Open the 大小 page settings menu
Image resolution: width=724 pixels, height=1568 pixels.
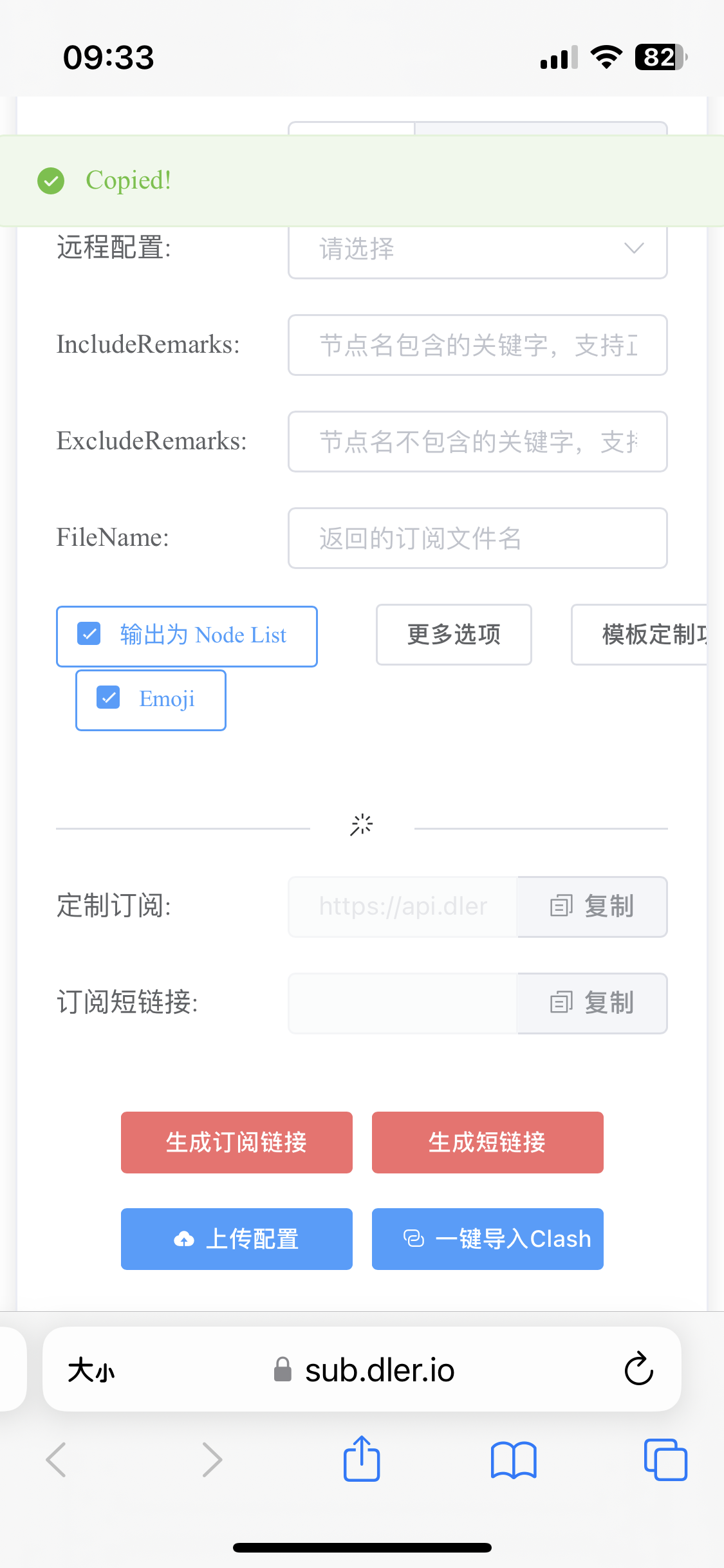tap(91, 1370)
